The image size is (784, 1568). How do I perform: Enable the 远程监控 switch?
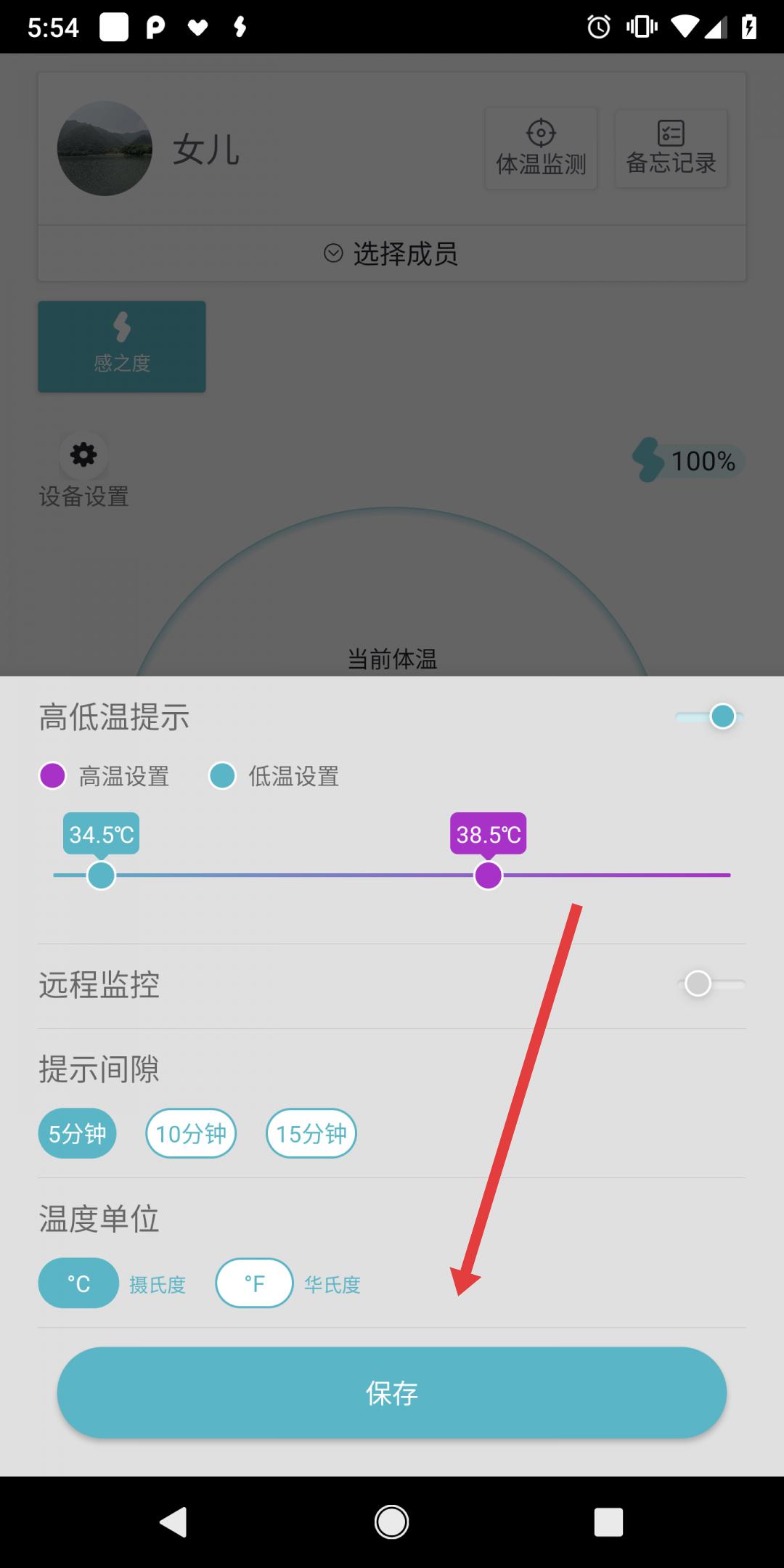tap(711, 984)
